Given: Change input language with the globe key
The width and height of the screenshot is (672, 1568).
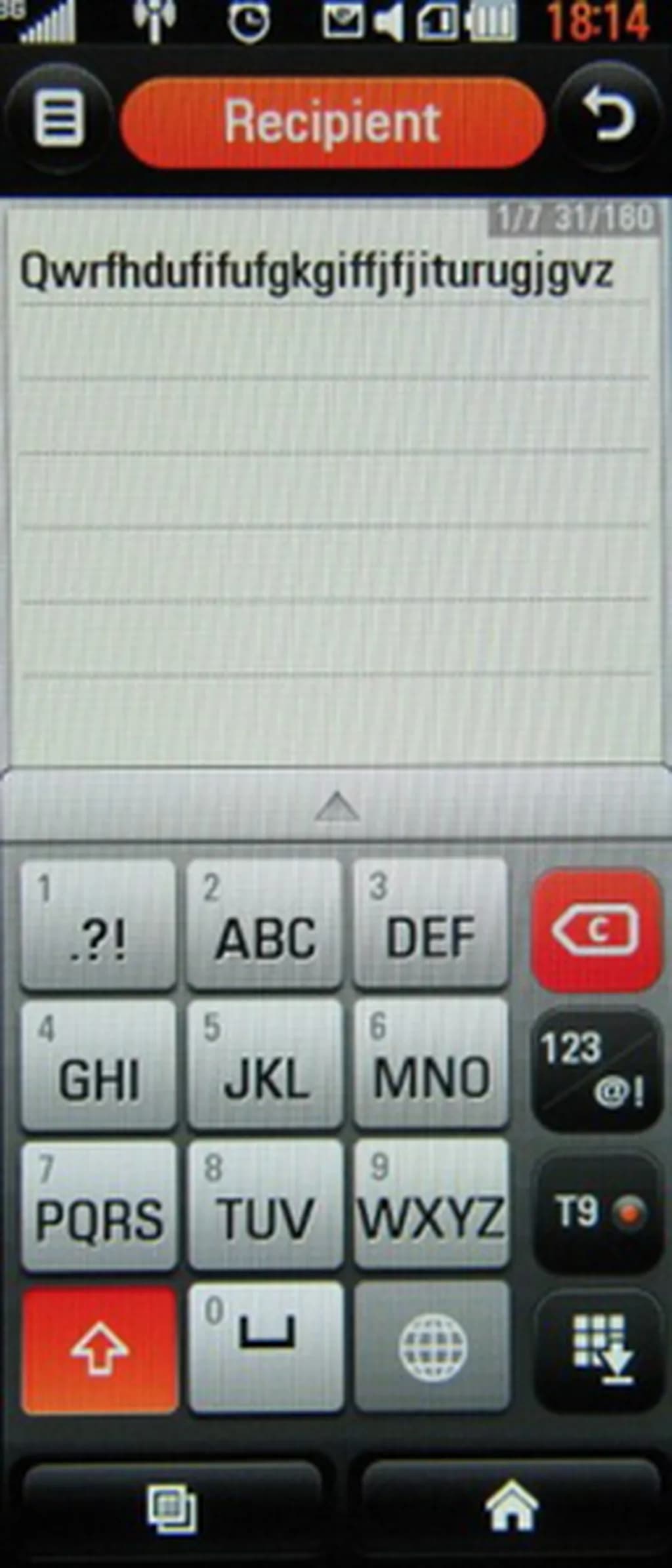Looking at the screenshot, I should point(432,1347).
